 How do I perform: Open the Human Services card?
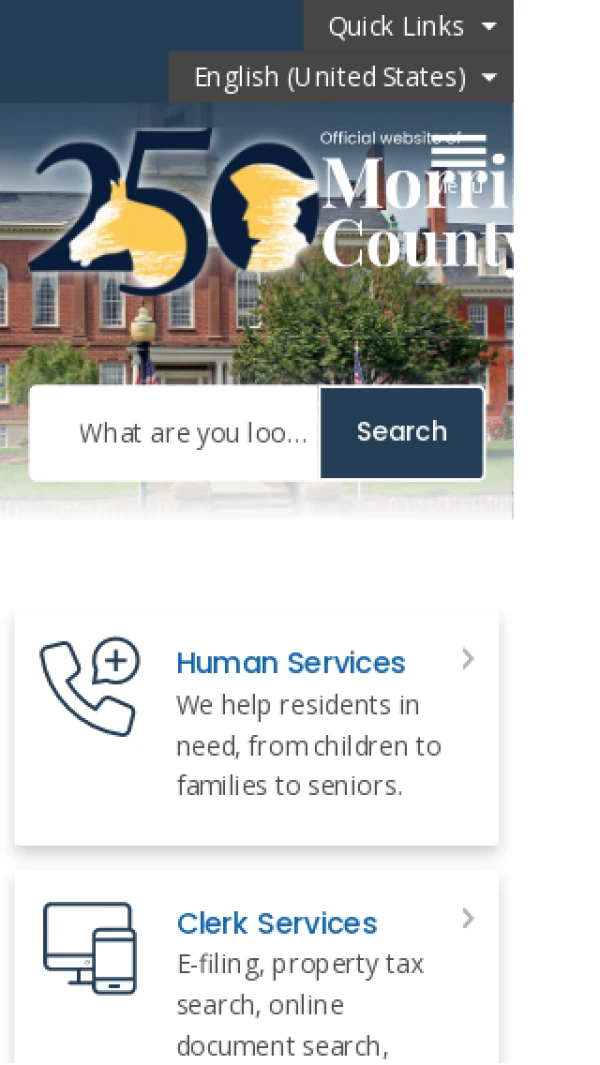pos(256,728)
